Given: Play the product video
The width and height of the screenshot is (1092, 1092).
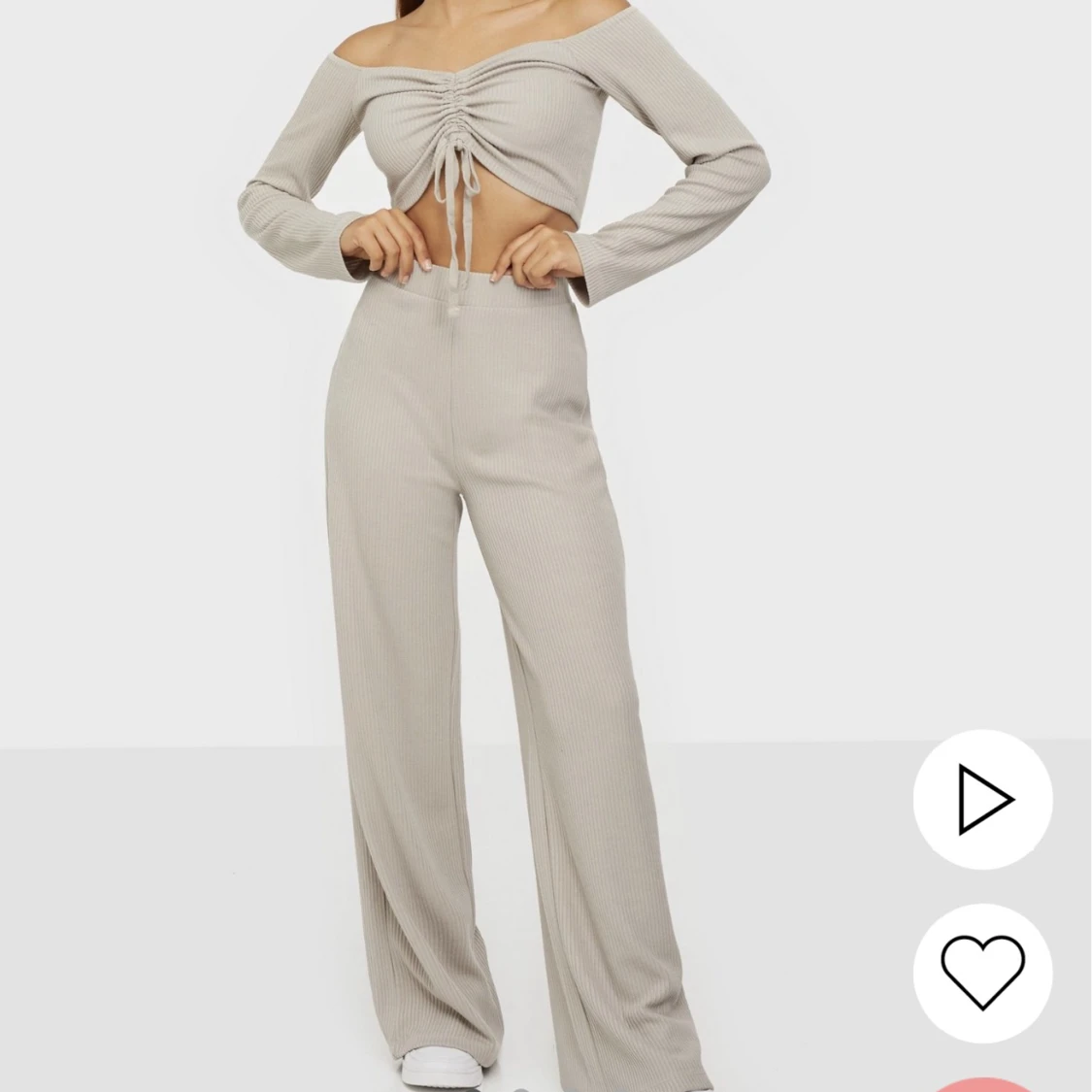Looking at the screenshot, I should 982,800.
